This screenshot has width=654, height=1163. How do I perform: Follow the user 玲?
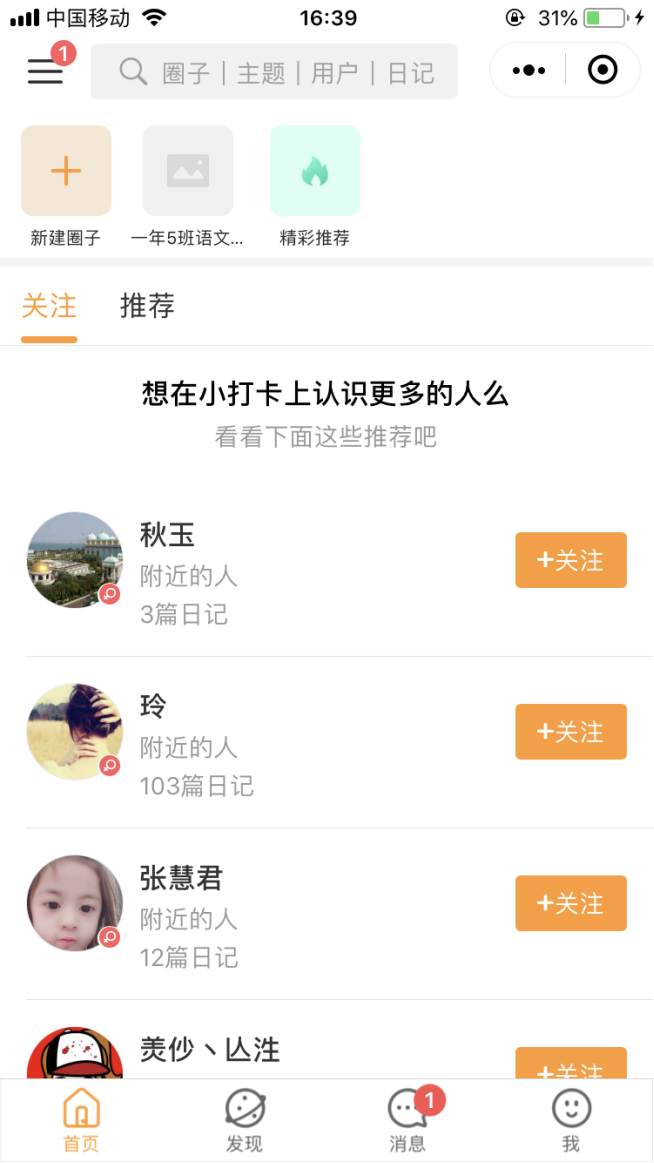coord(570,732)
